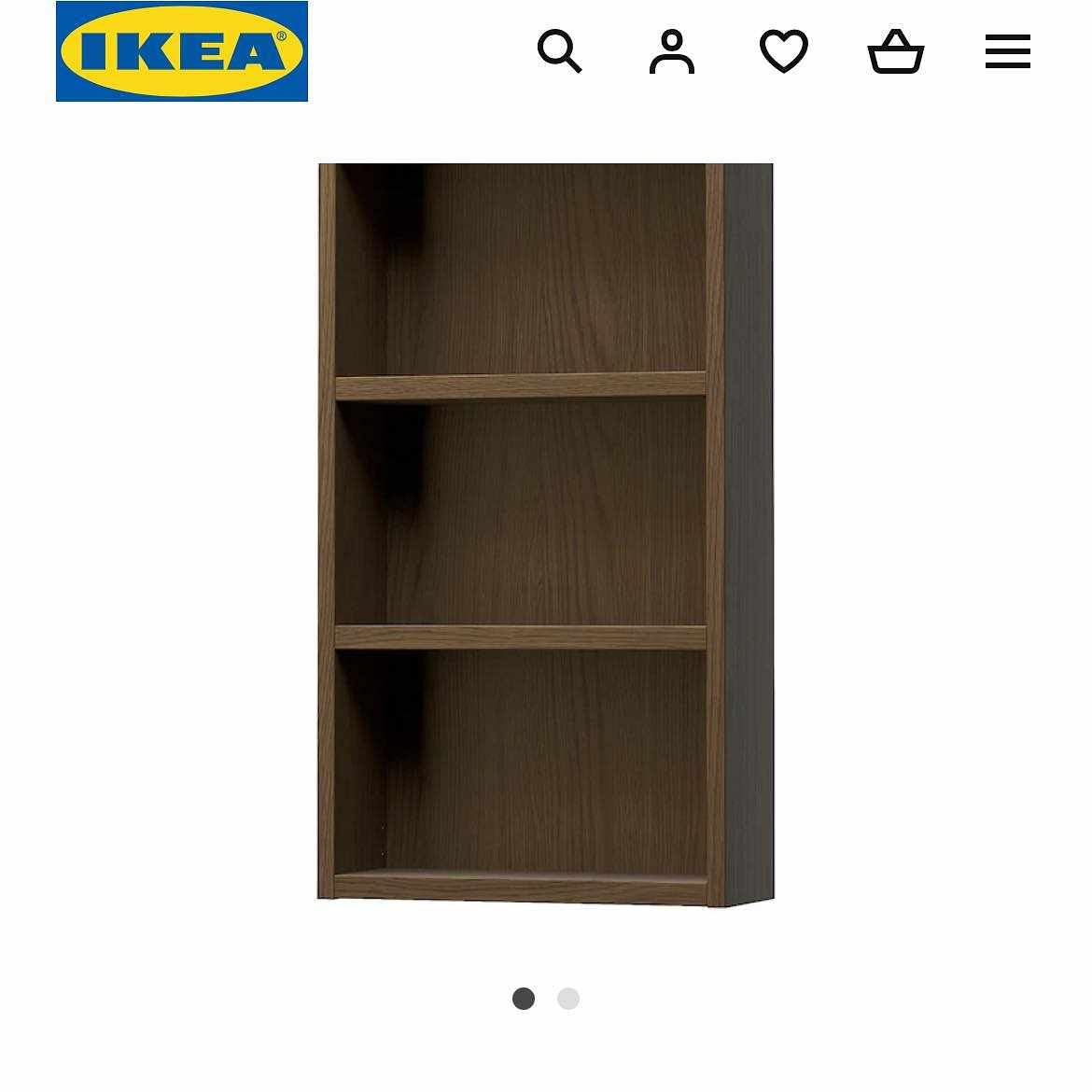Open the bookshelf product image

(546, 535)
